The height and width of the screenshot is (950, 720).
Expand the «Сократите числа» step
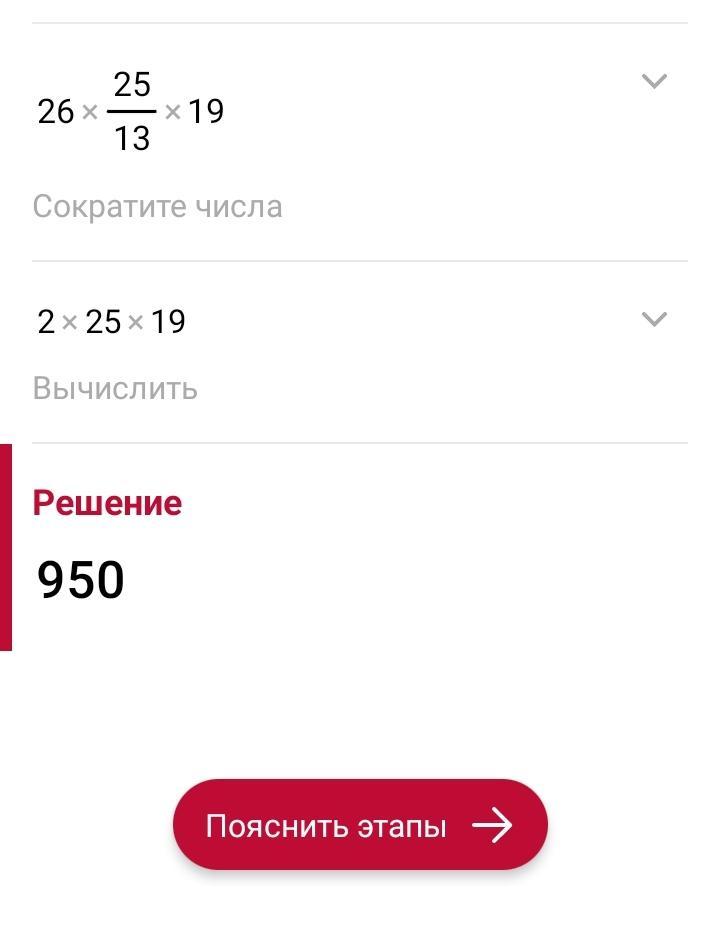pyautogui.click(x=654, y=81)
